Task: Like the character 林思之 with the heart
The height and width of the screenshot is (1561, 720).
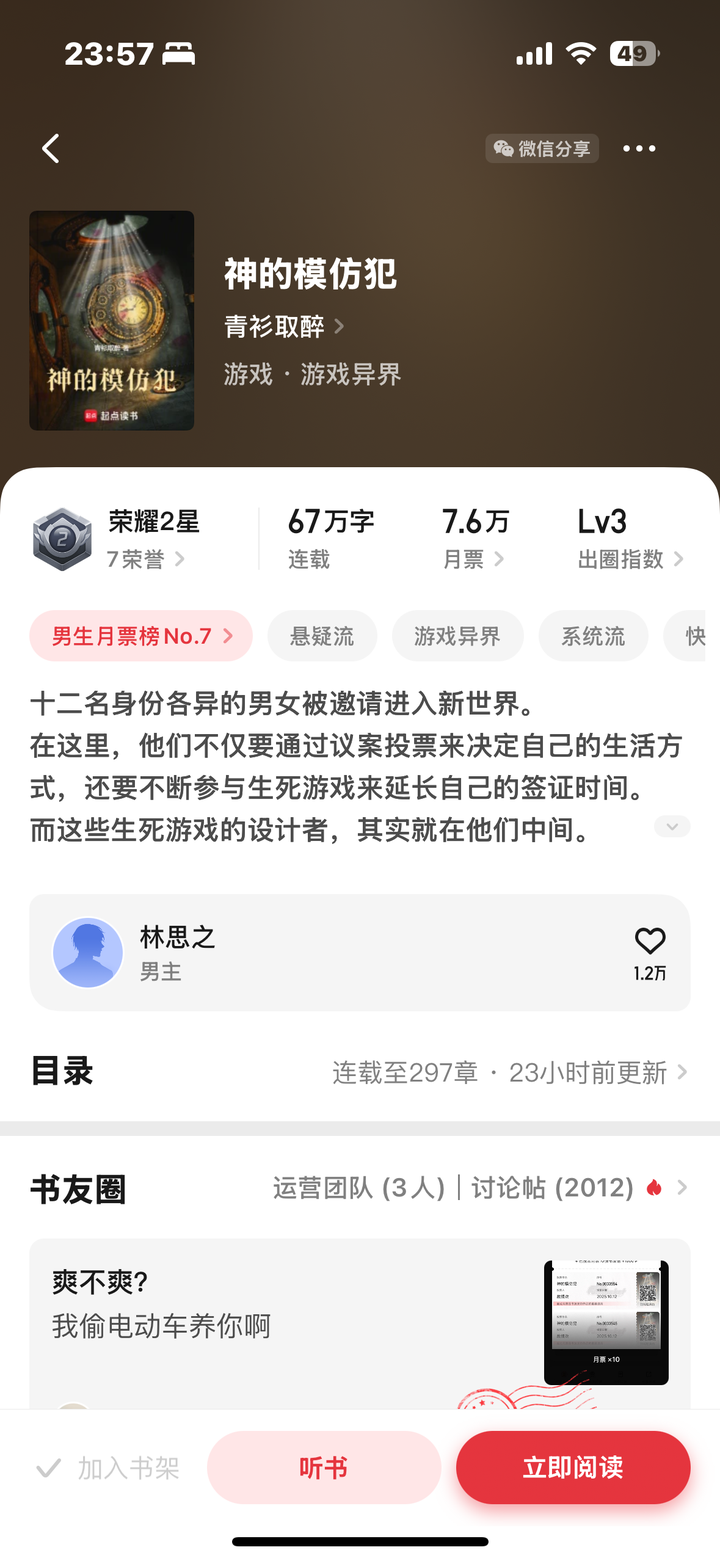Action: tap(650, 942)
